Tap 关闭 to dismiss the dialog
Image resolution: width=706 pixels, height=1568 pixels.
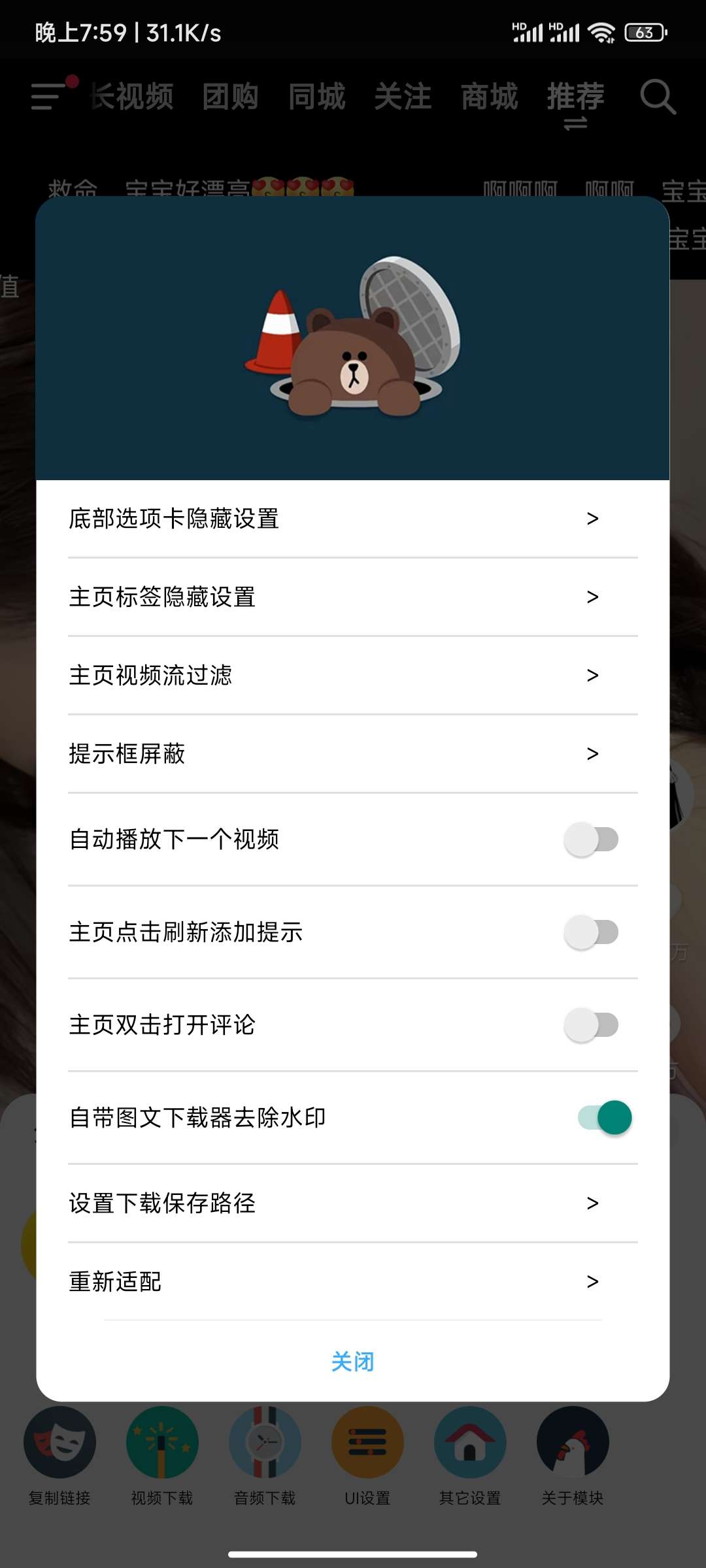[x=353, y=1362]
